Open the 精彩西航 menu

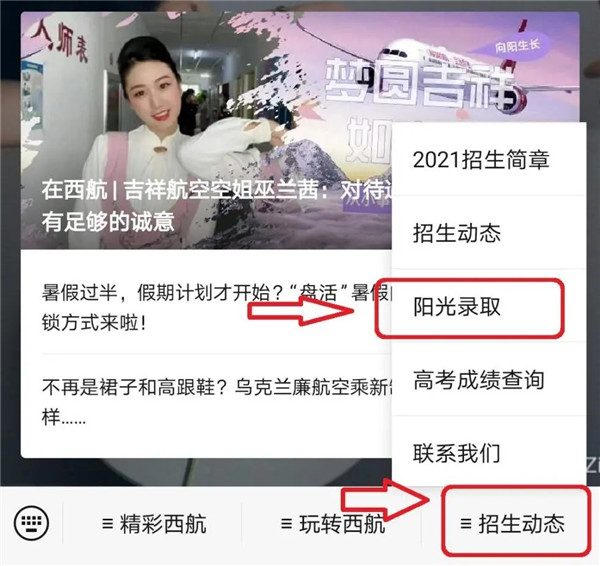(153, 523)
